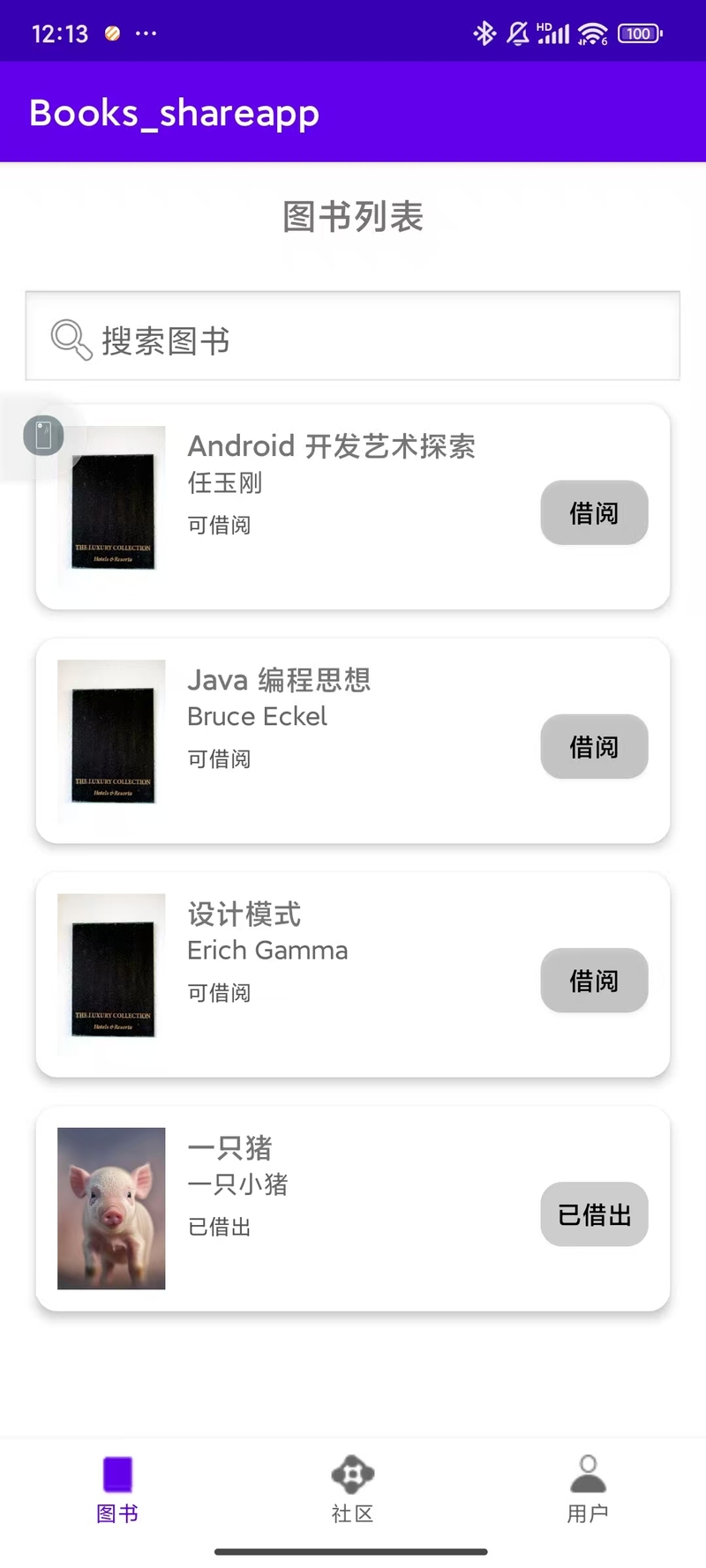Screen dimensions: 706x1568
Task: Select the 图书 tab
Action: point(117,1490)
